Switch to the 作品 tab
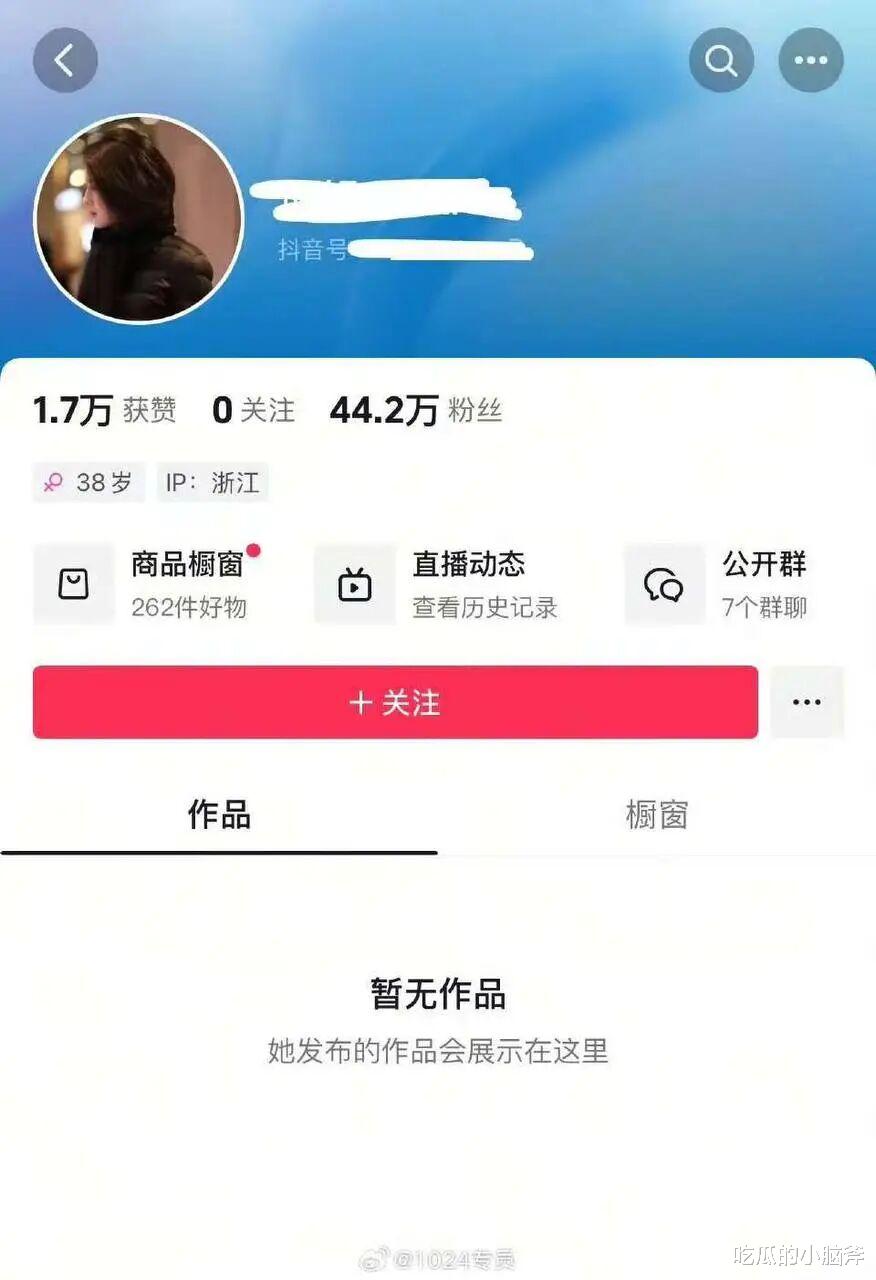 219,815
